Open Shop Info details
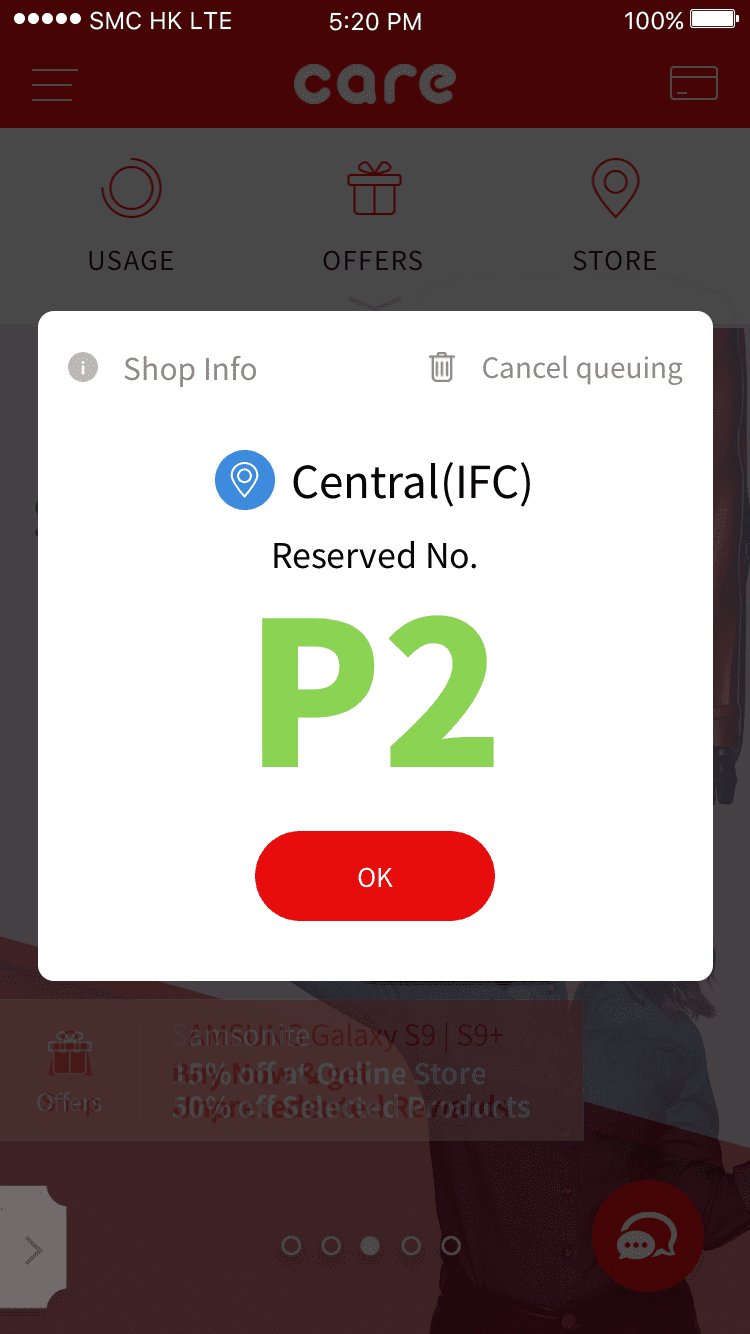This screenshot has height=1334, width=750. 163,369
